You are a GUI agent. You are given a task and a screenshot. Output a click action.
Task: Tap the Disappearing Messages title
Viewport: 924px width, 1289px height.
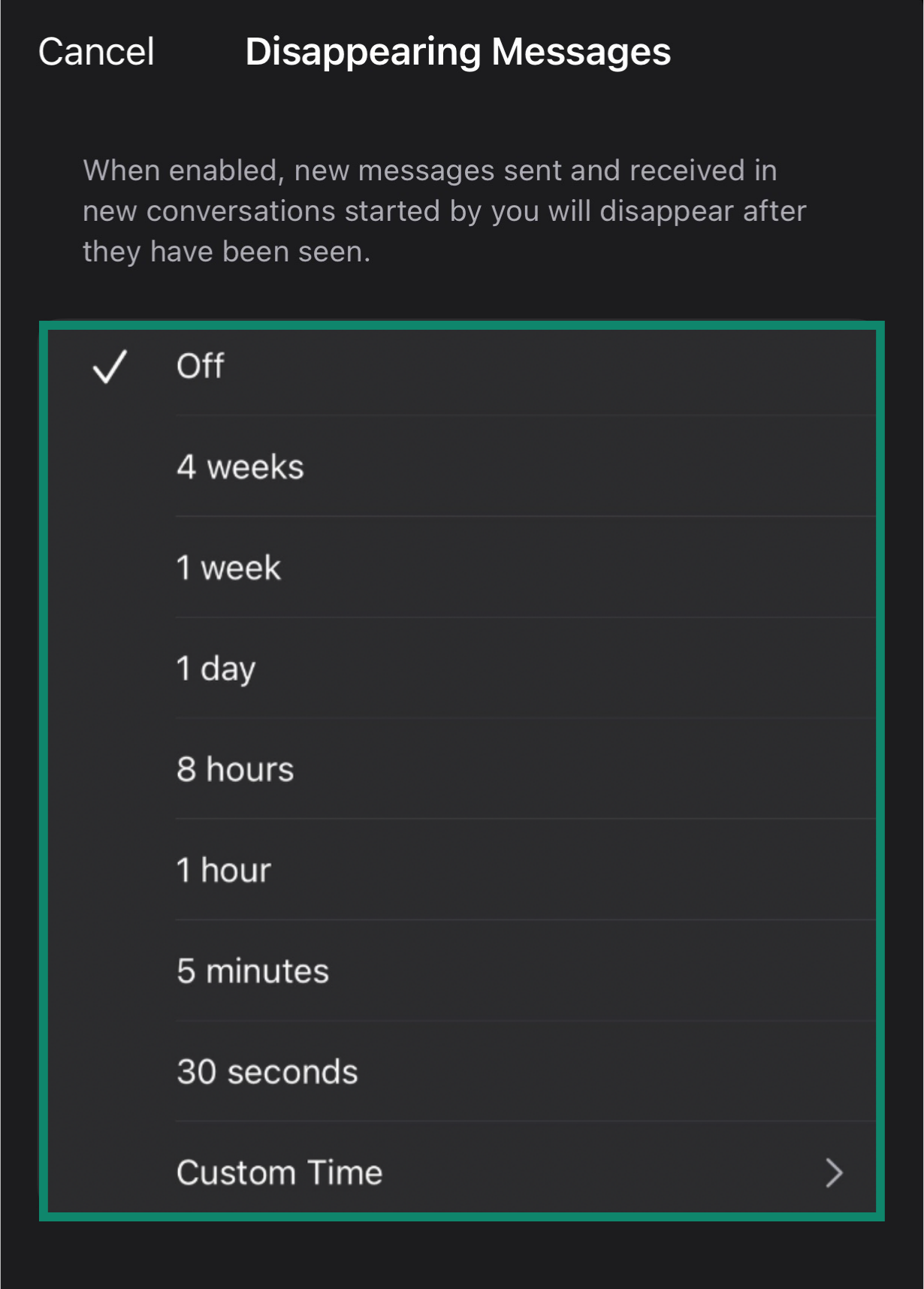click(458, 53)
